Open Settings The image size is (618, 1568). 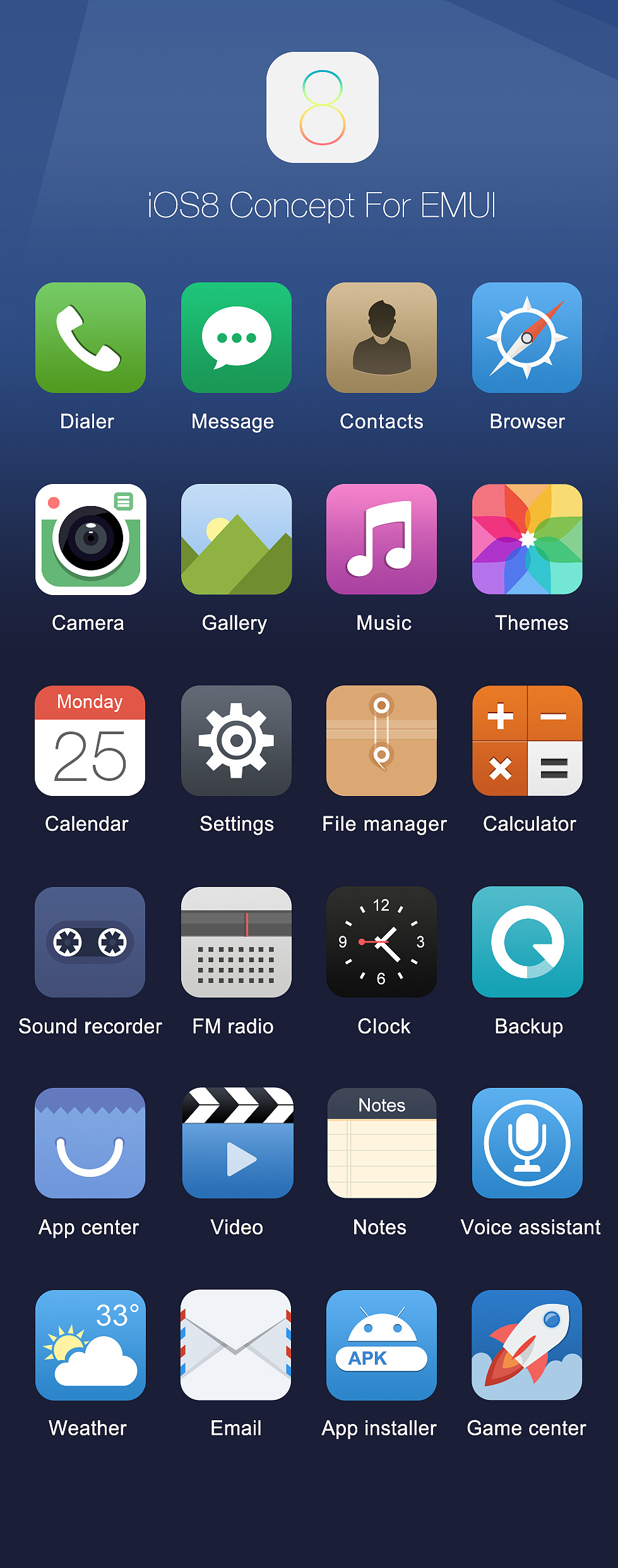(x=236, y=741)
